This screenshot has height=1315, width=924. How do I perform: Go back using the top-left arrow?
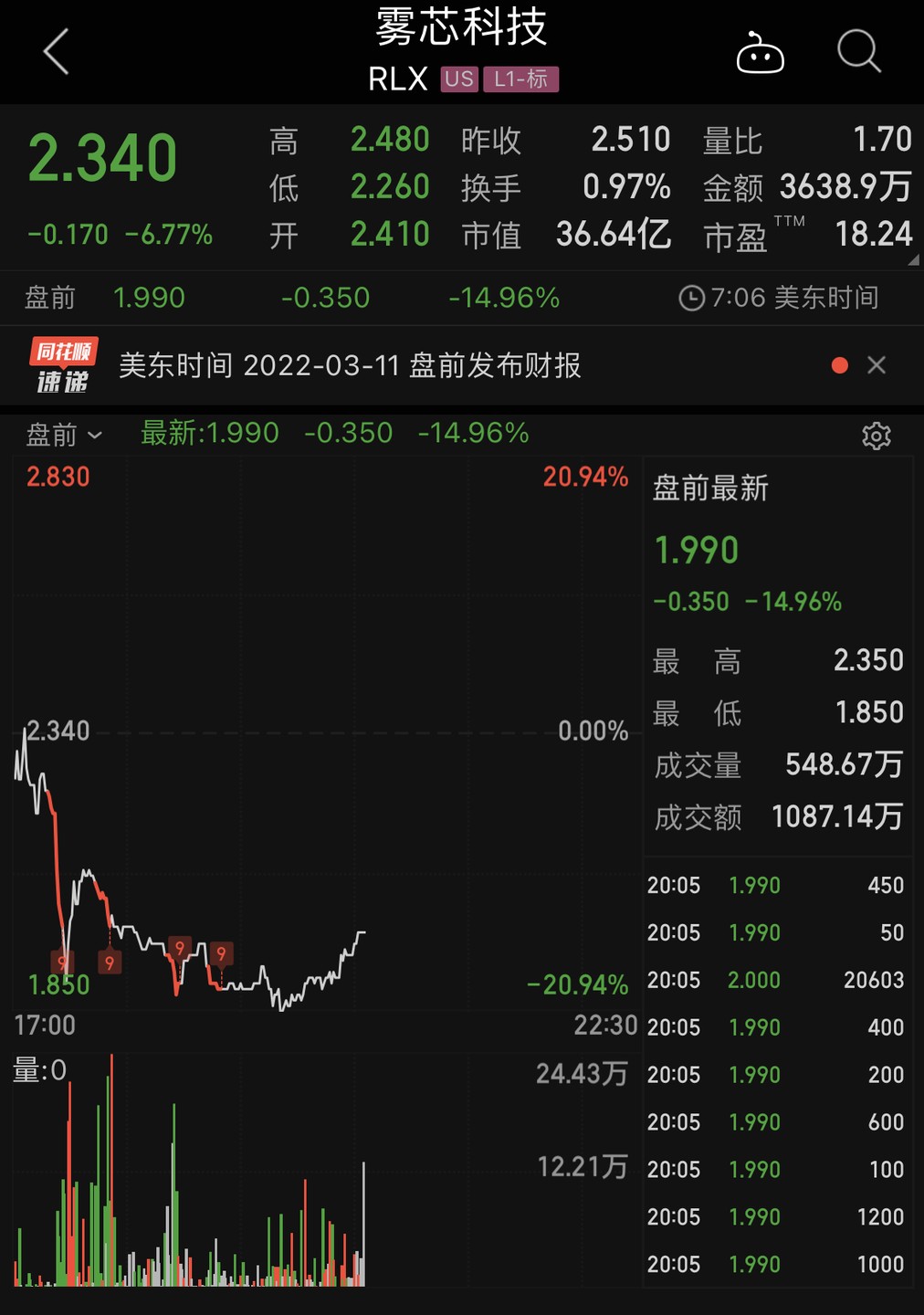point(57,52)
